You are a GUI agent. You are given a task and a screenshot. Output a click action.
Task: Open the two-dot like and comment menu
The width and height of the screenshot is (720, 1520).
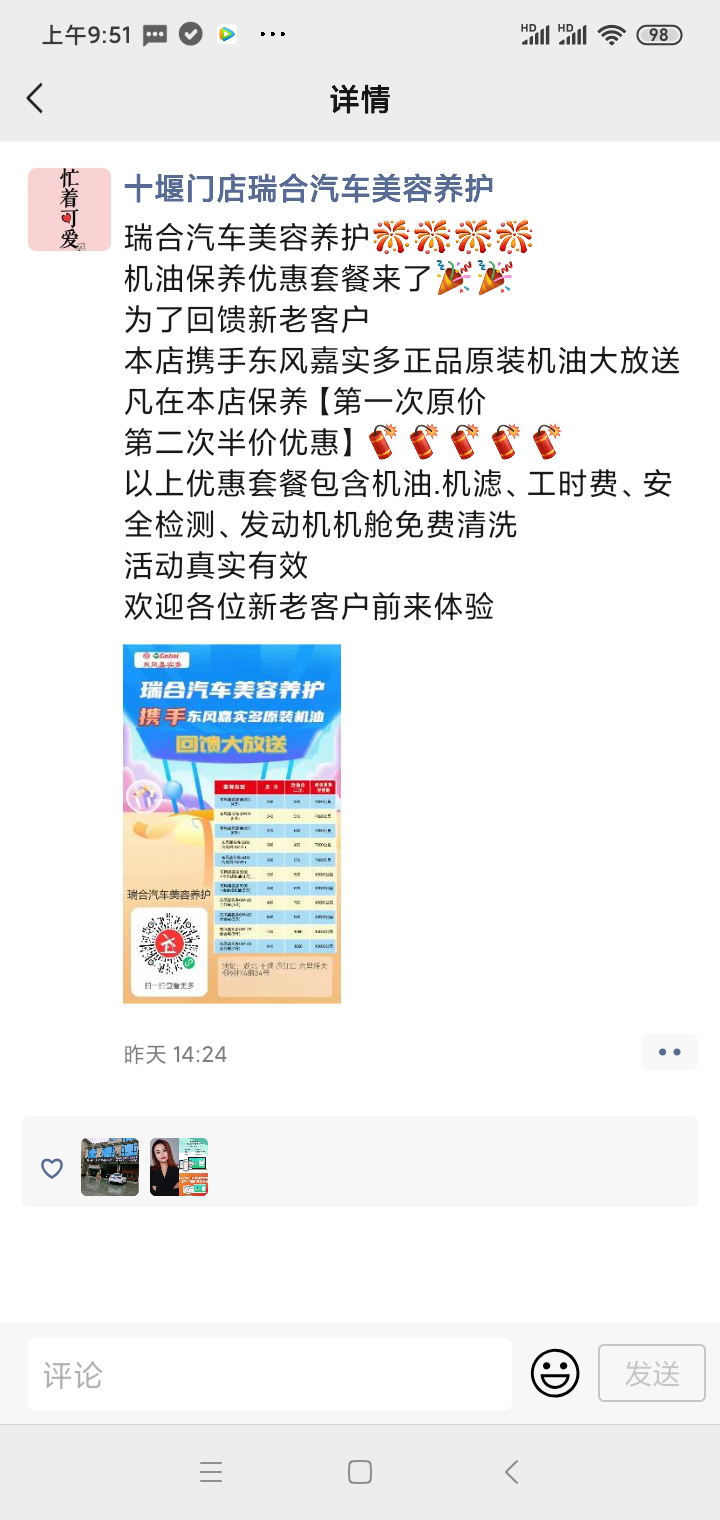[669, 1052]
